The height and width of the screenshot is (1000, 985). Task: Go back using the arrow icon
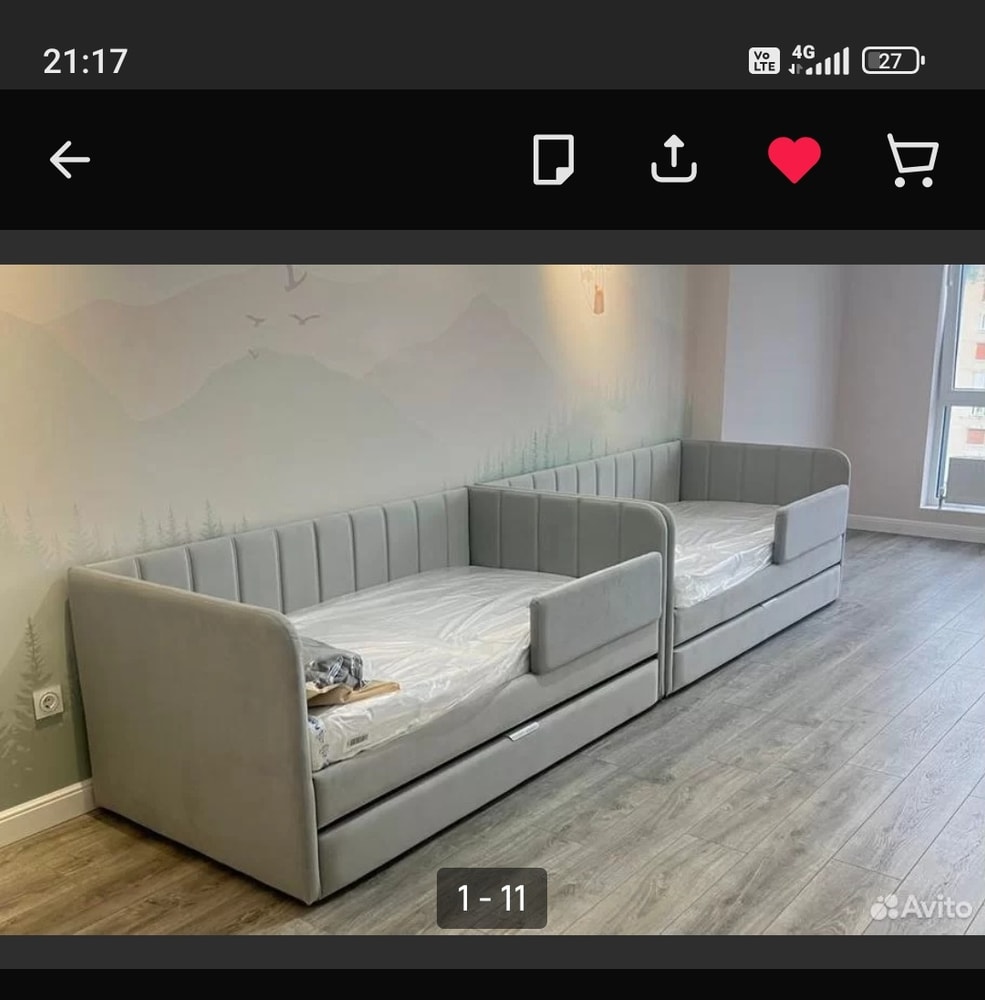tap(70, 160)
